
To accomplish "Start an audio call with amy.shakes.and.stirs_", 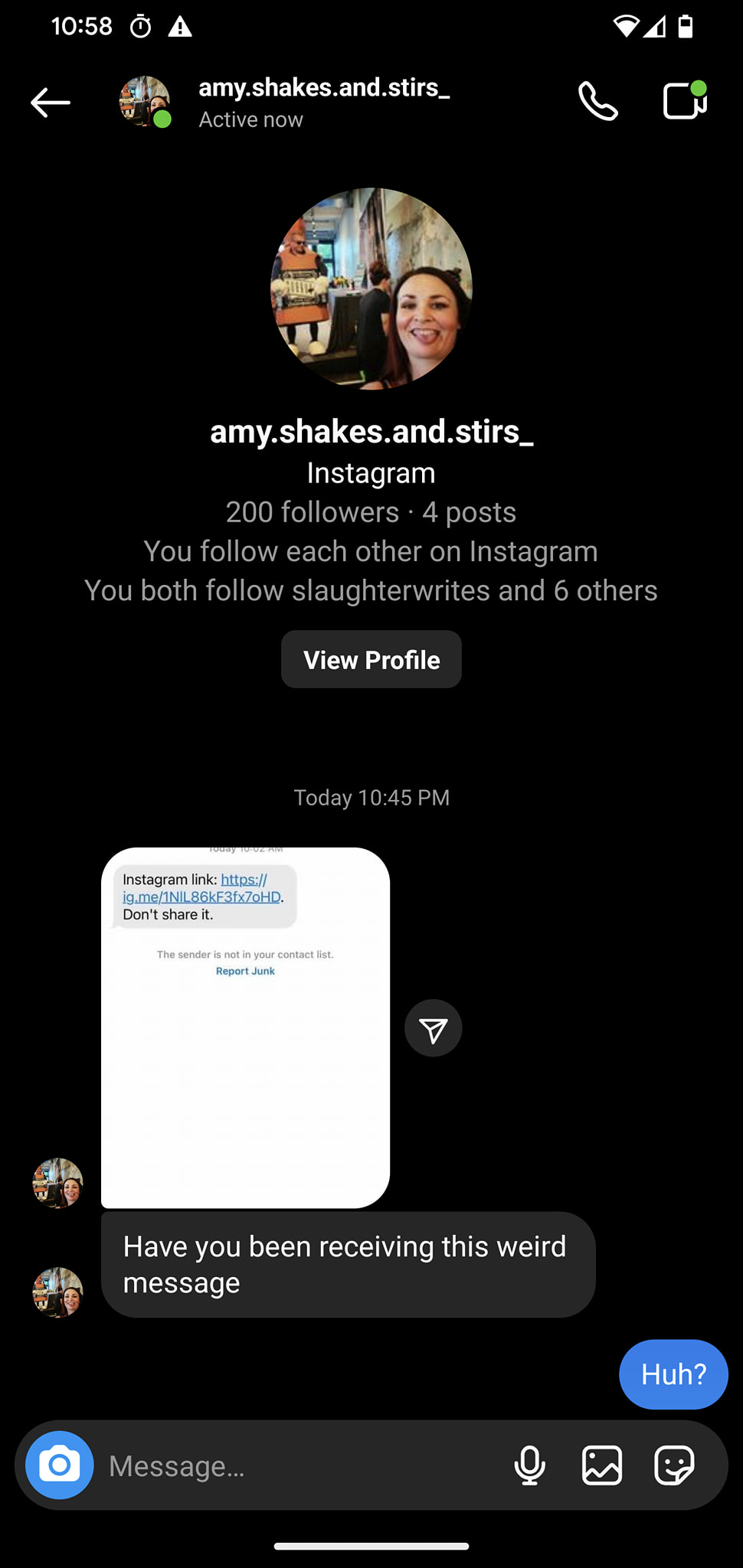I will [597, 101].
